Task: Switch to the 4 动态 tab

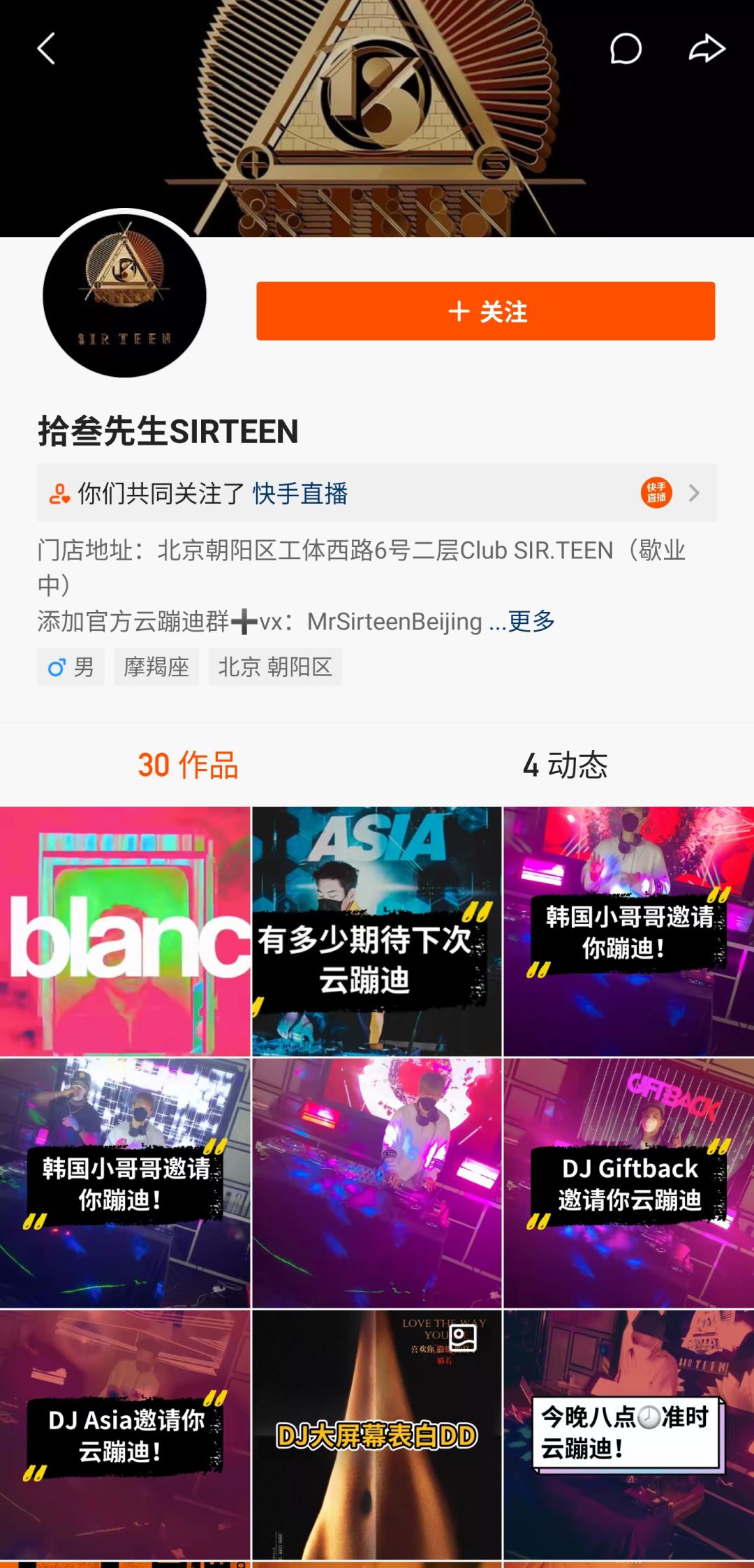Action: [x=565, y=765]
